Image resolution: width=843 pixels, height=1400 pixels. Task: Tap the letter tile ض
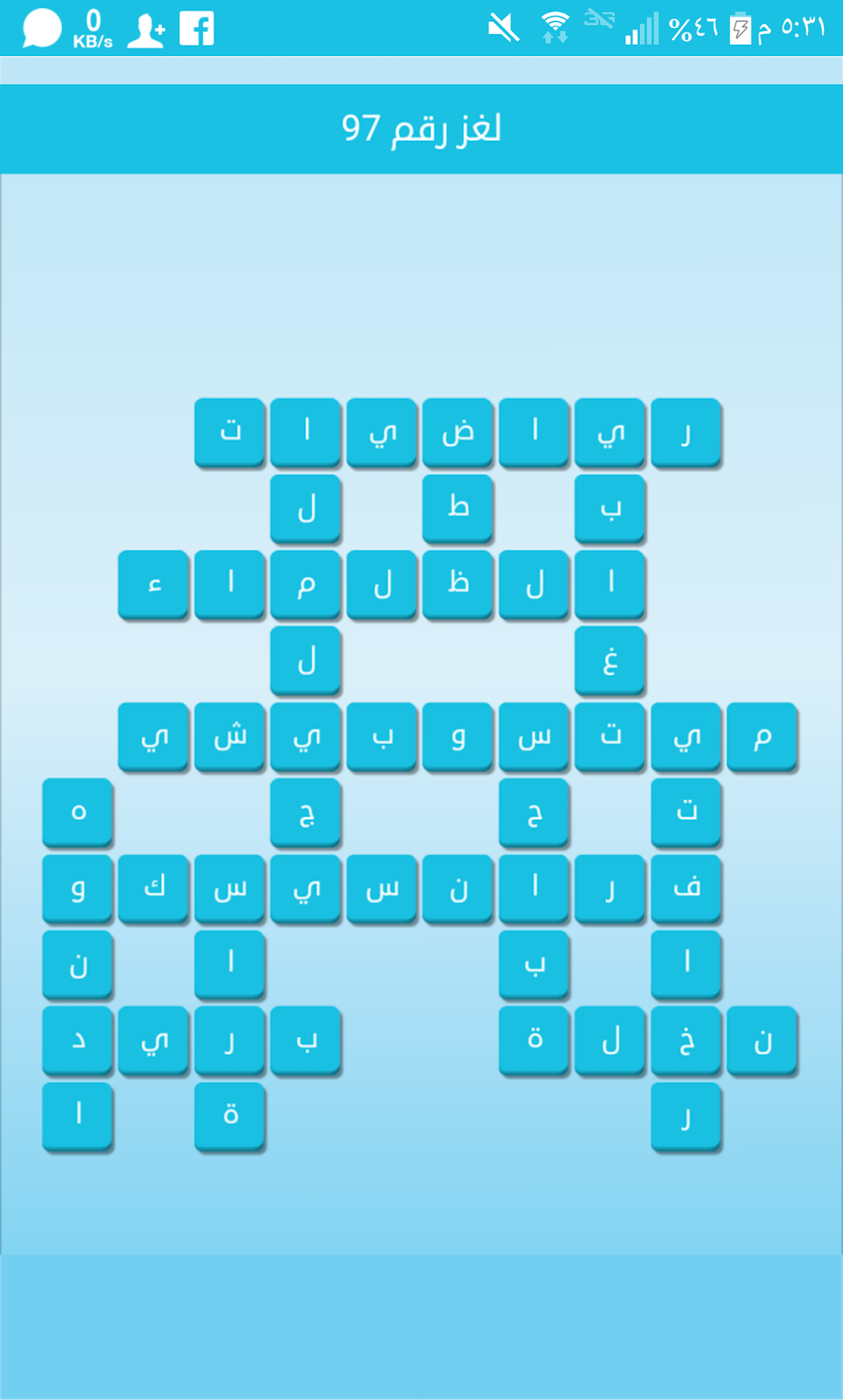(458, 431)
